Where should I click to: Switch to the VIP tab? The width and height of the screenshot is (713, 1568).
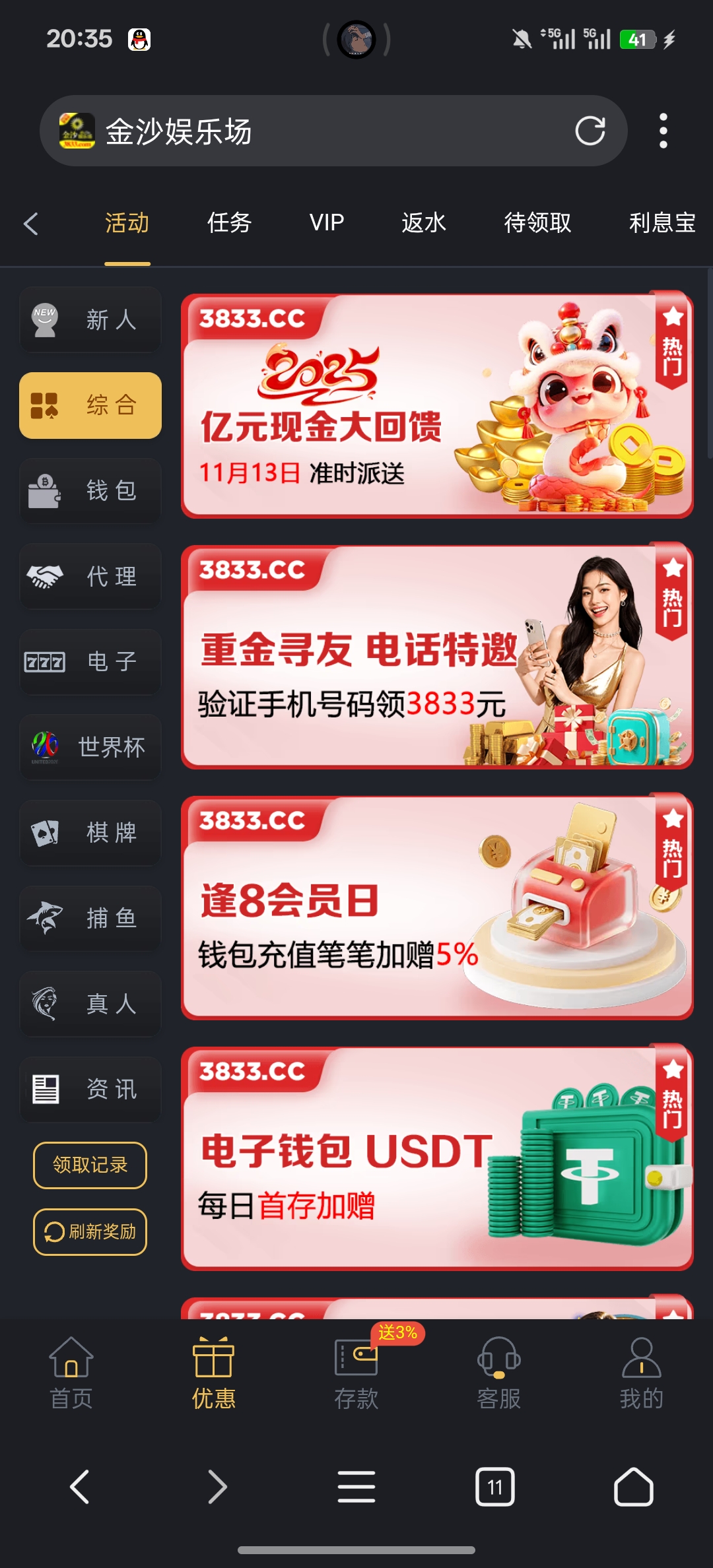click(325, 224)
